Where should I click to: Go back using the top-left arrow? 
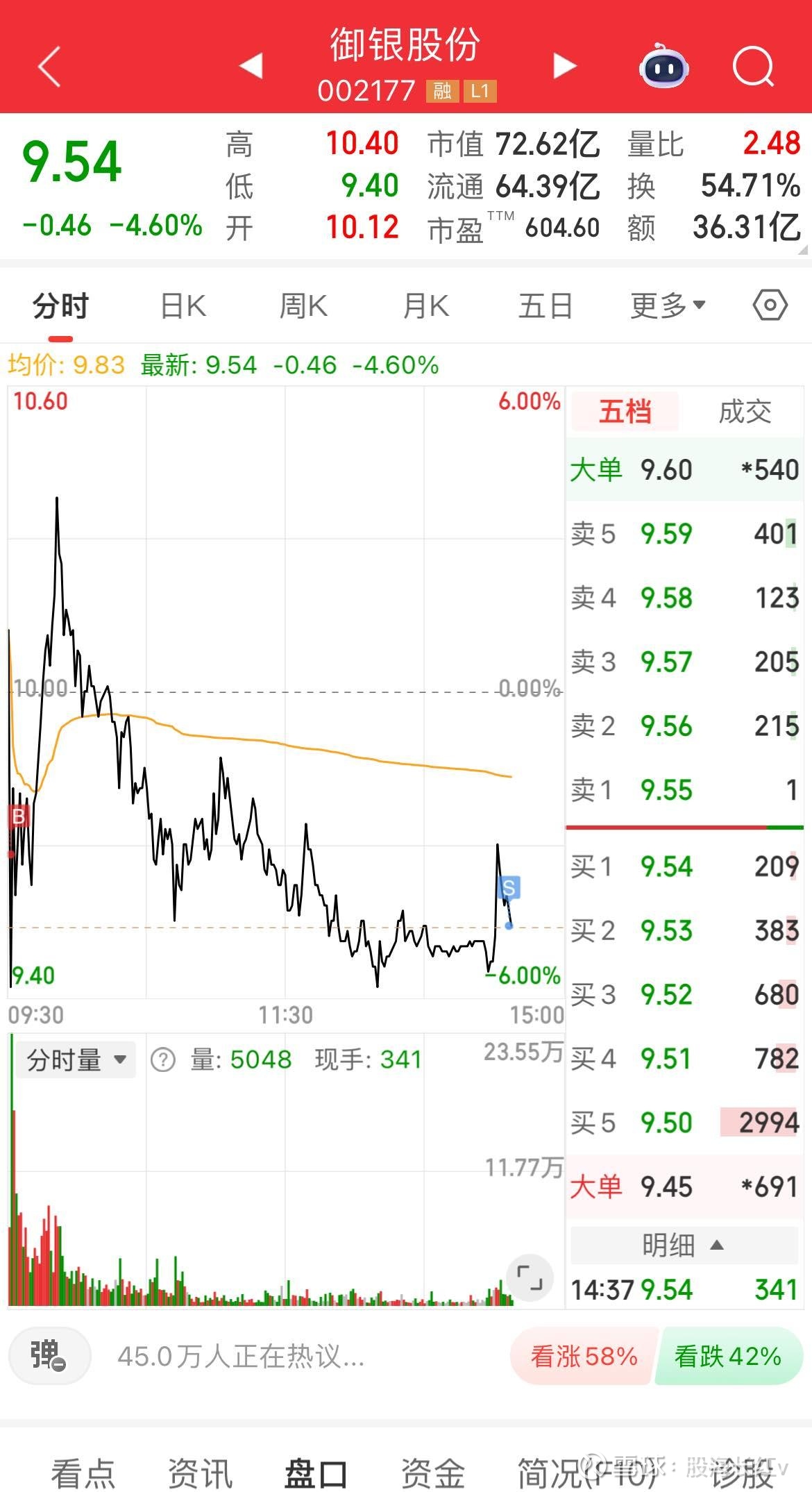click(49, 67)
